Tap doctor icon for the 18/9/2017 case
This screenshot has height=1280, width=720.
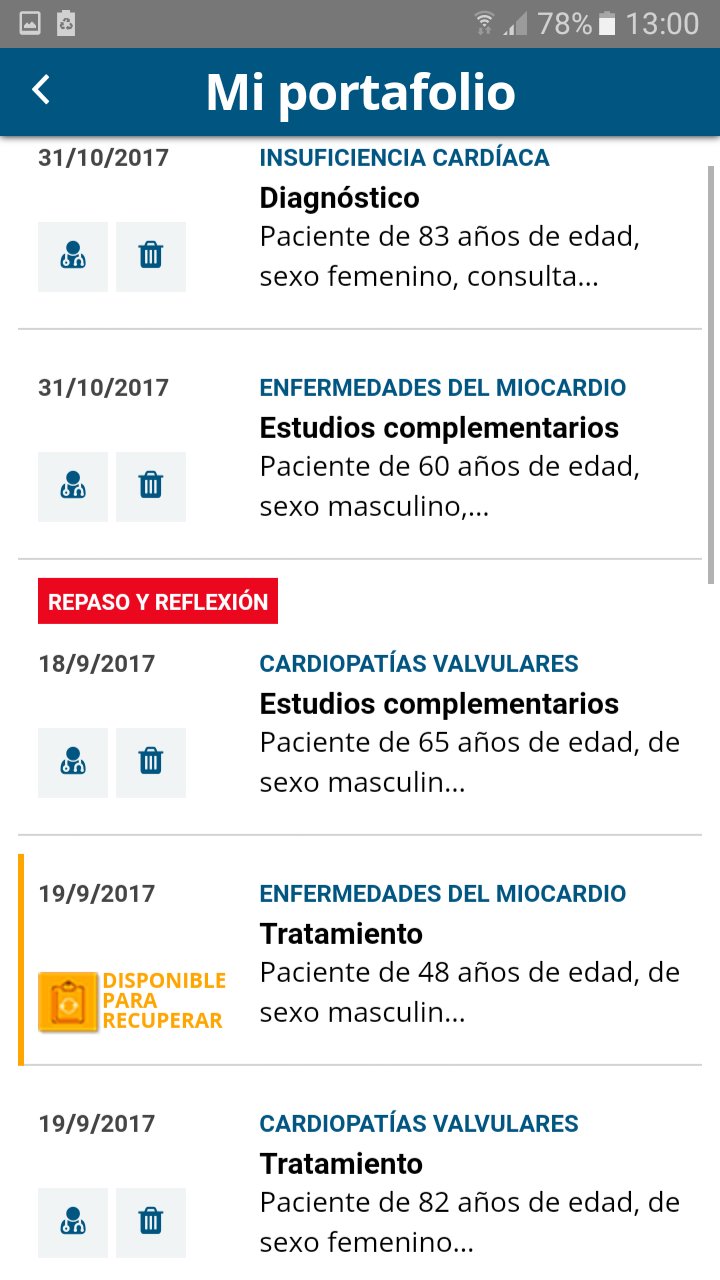[x=73, y=763]
